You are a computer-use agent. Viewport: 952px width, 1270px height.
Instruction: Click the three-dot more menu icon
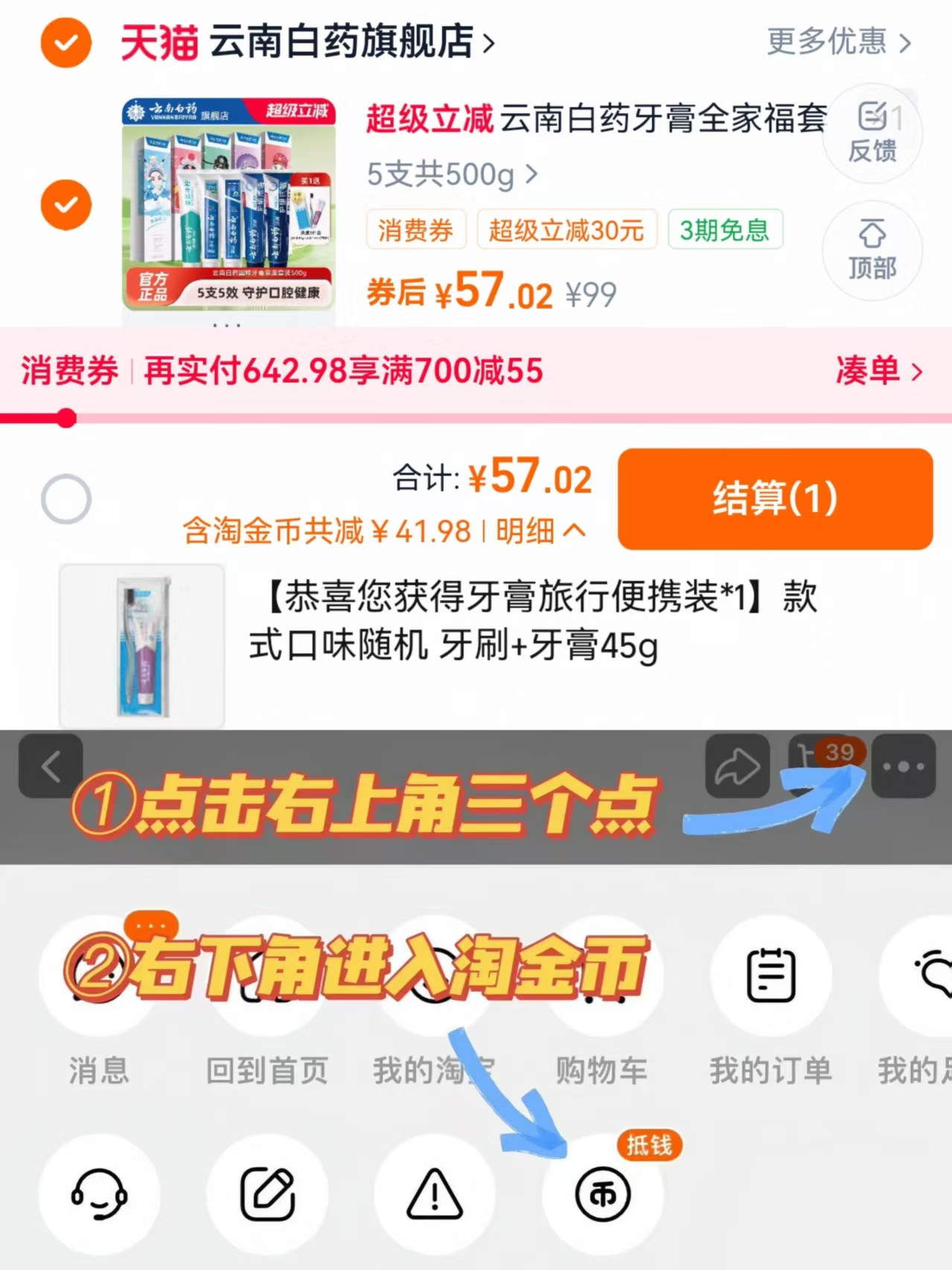click(903, 766)
